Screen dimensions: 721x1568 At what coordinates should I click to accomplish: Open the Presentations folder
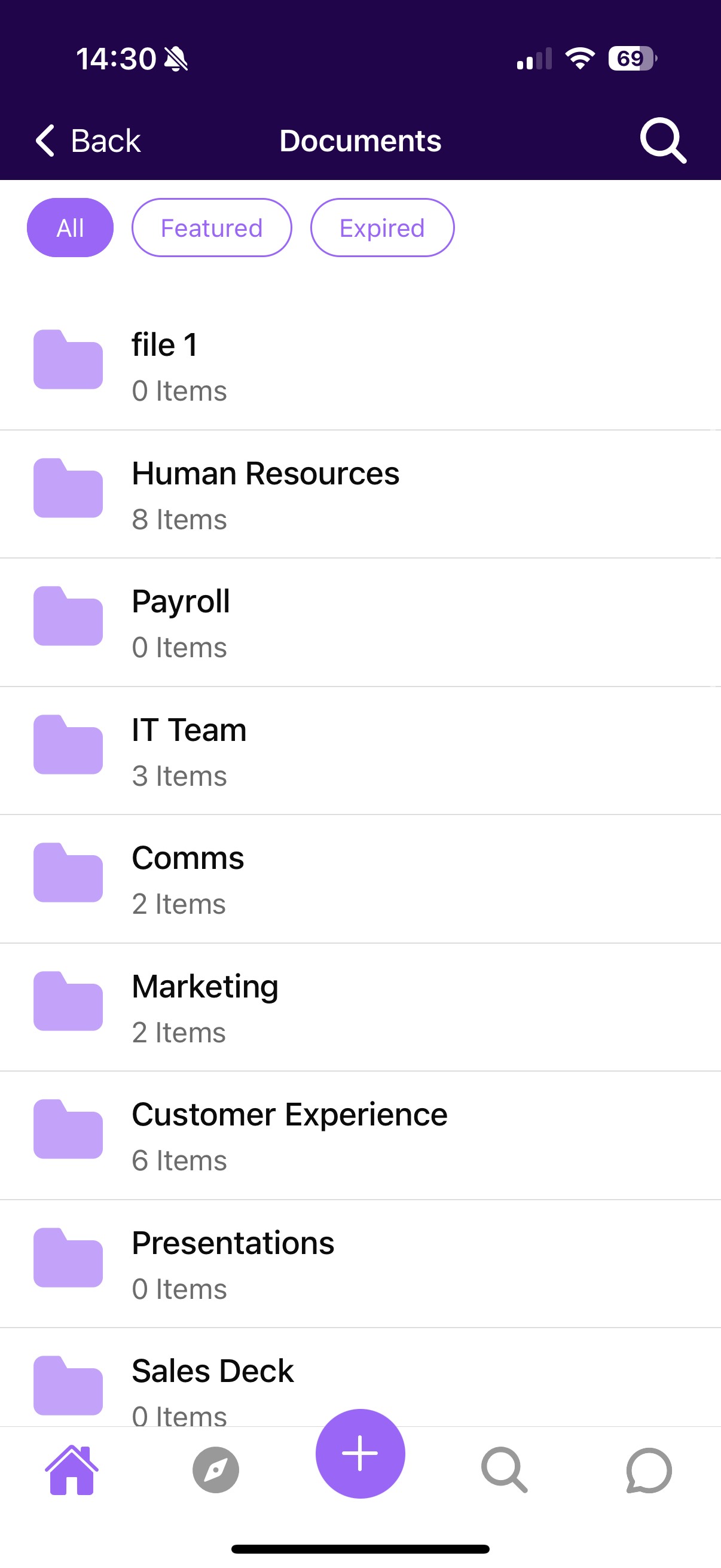tap(360, 1264)
